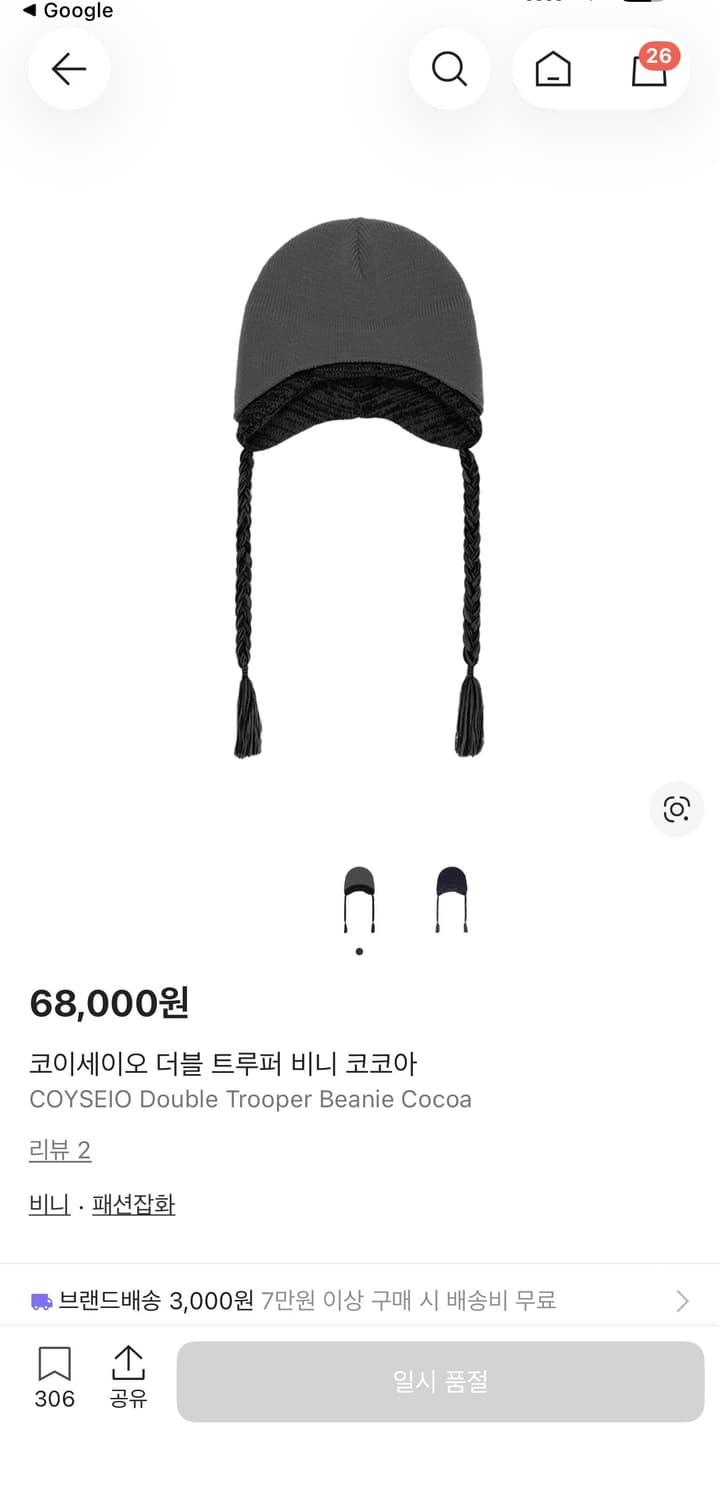Viewport: 720px width, 1500px height.
Task: Tap the carousel dot below the thumbnails
Action: pyautogui.click(x=360, y=951)
